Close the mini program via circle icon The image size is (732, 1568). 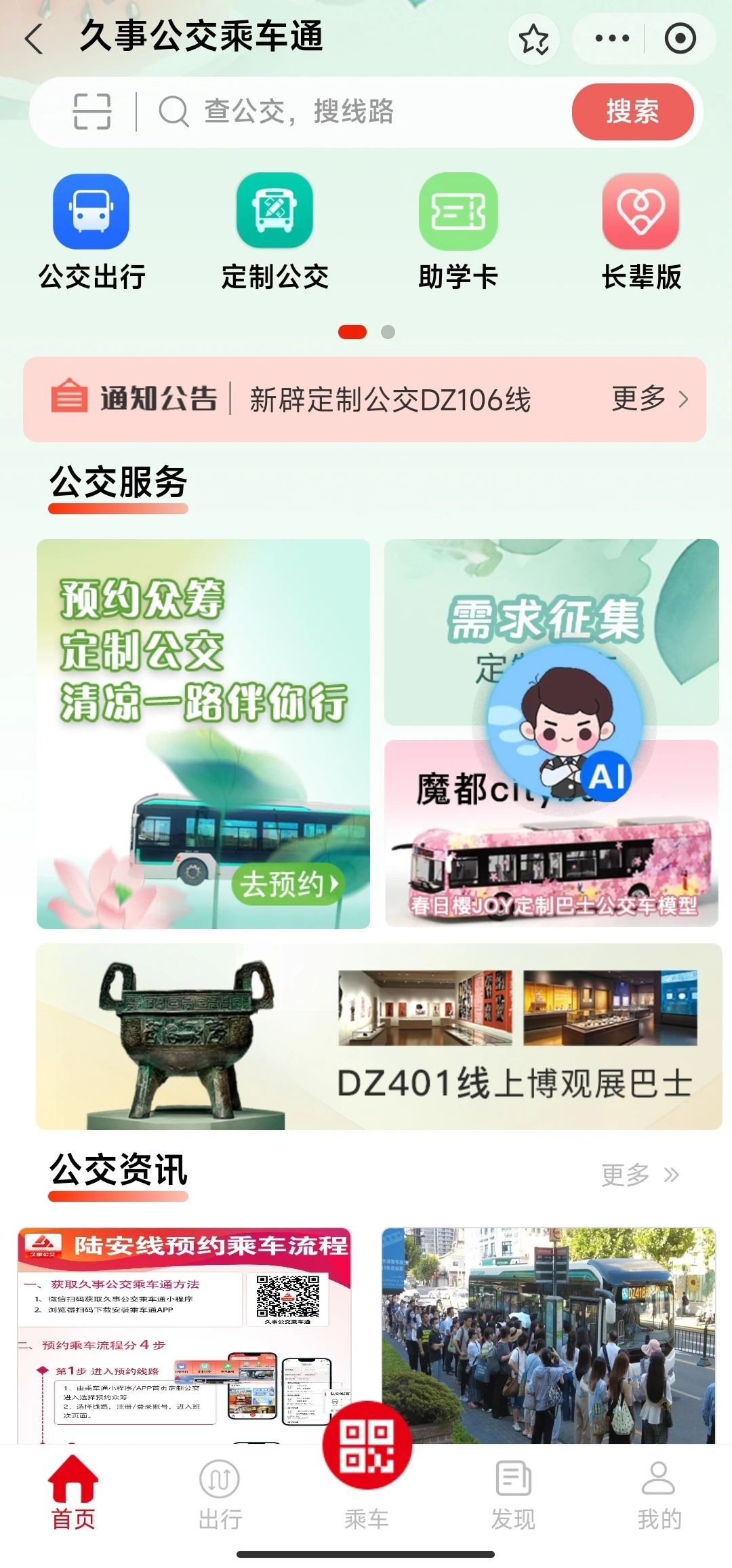pos(680,39)
